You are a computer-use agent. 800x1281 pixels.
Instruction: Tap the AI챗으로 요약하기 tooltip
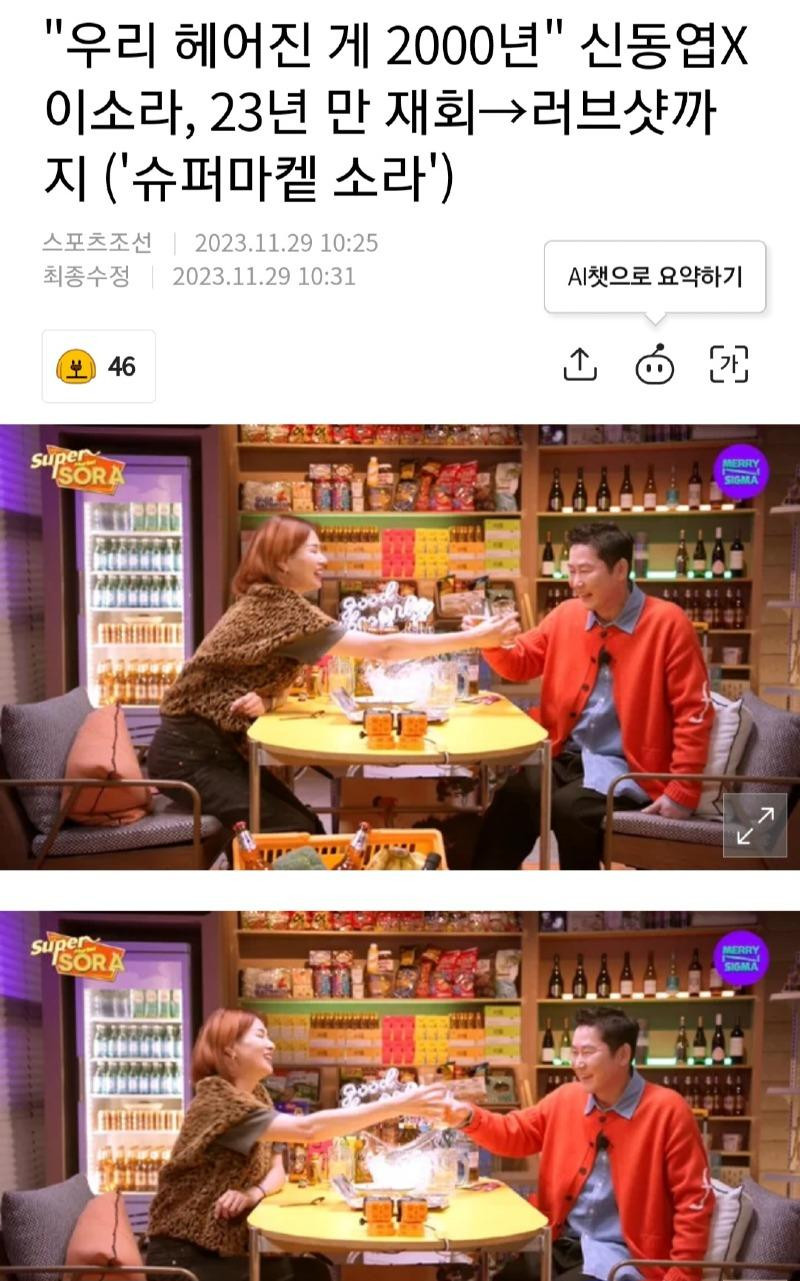(x=654, y=278)
